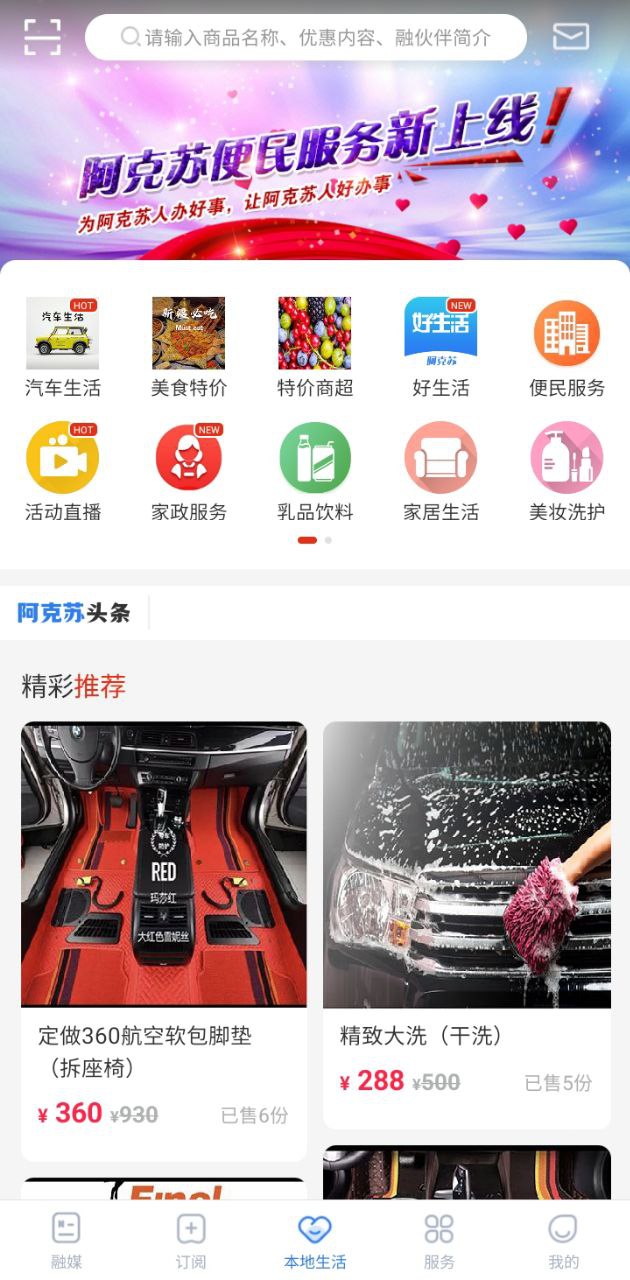Switch to the 我的 tab

click(563, 1240)
